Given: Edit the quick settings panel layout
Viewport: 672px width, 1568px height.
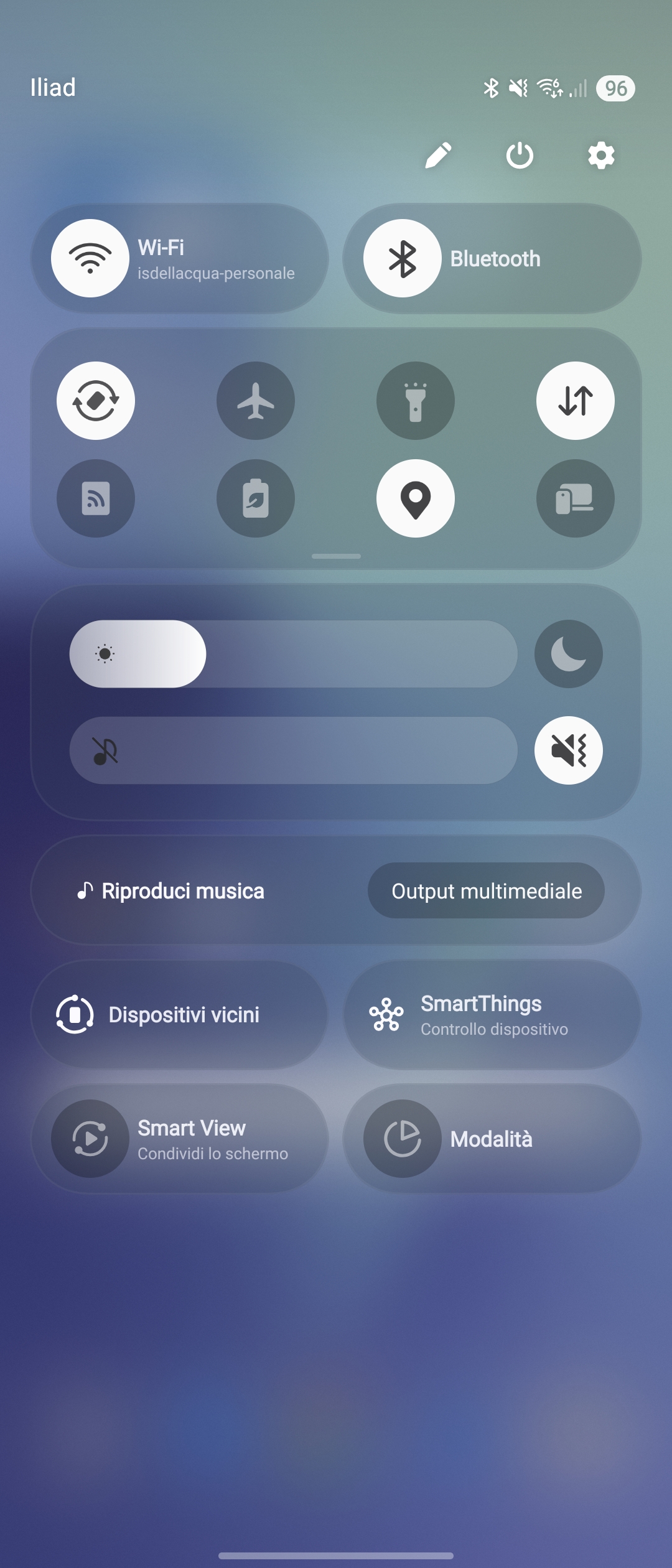Looking at the screenshot, I should 438,156.
